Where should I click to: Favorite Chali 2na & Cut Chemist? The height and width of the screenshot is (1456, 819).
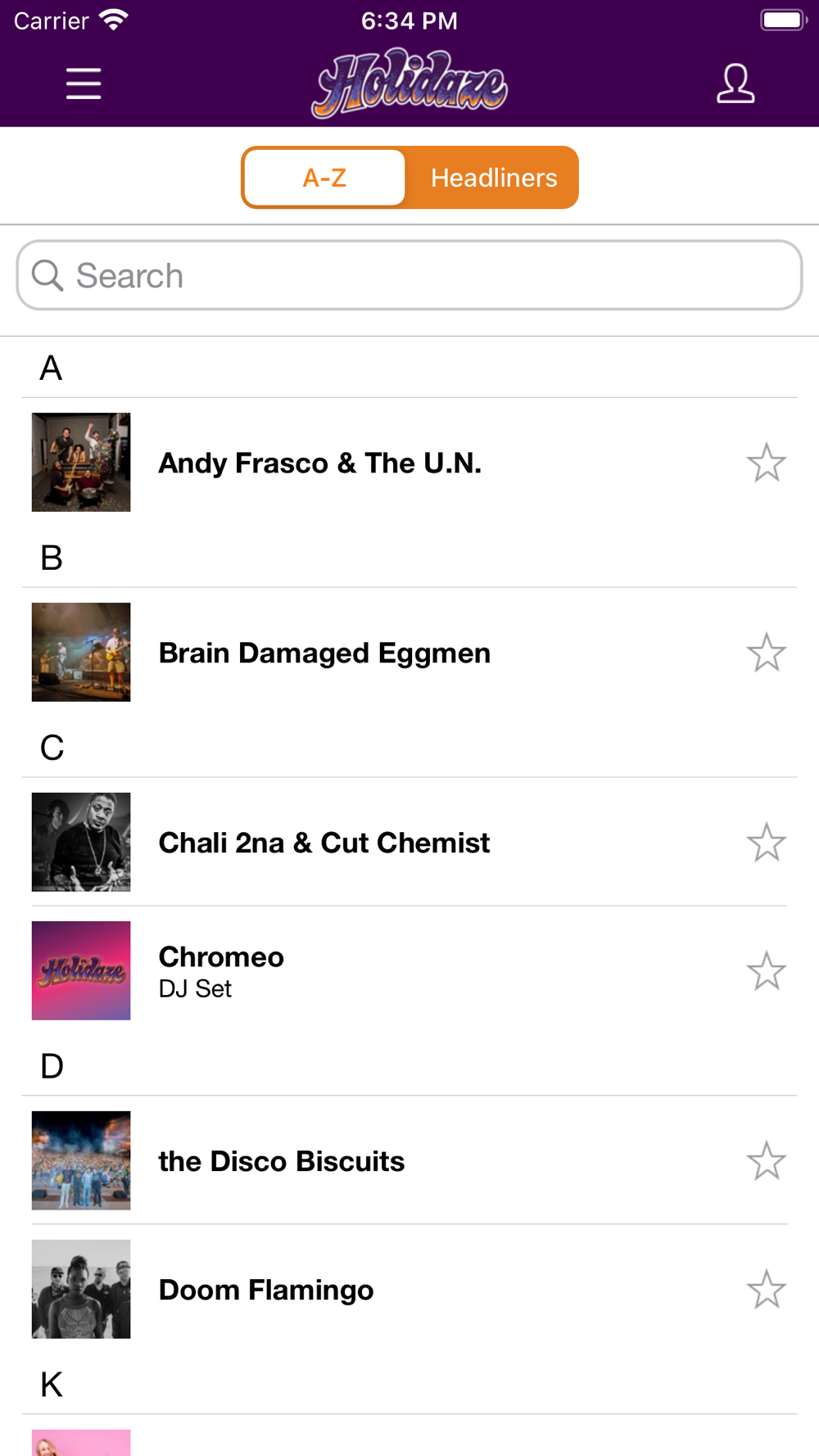(766, 843)
